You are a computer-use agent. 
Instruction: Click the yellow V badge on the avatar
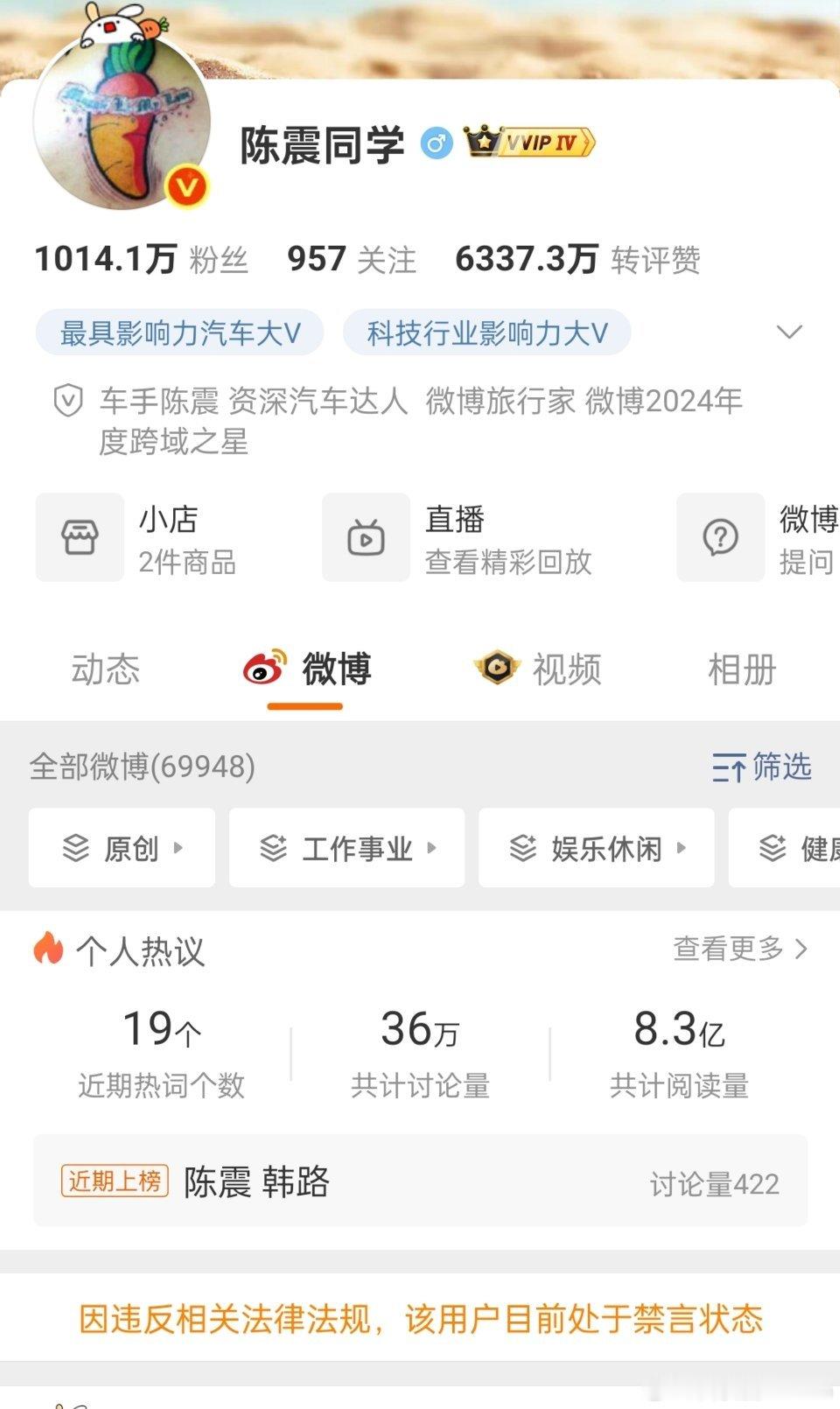tap(186, 182)
